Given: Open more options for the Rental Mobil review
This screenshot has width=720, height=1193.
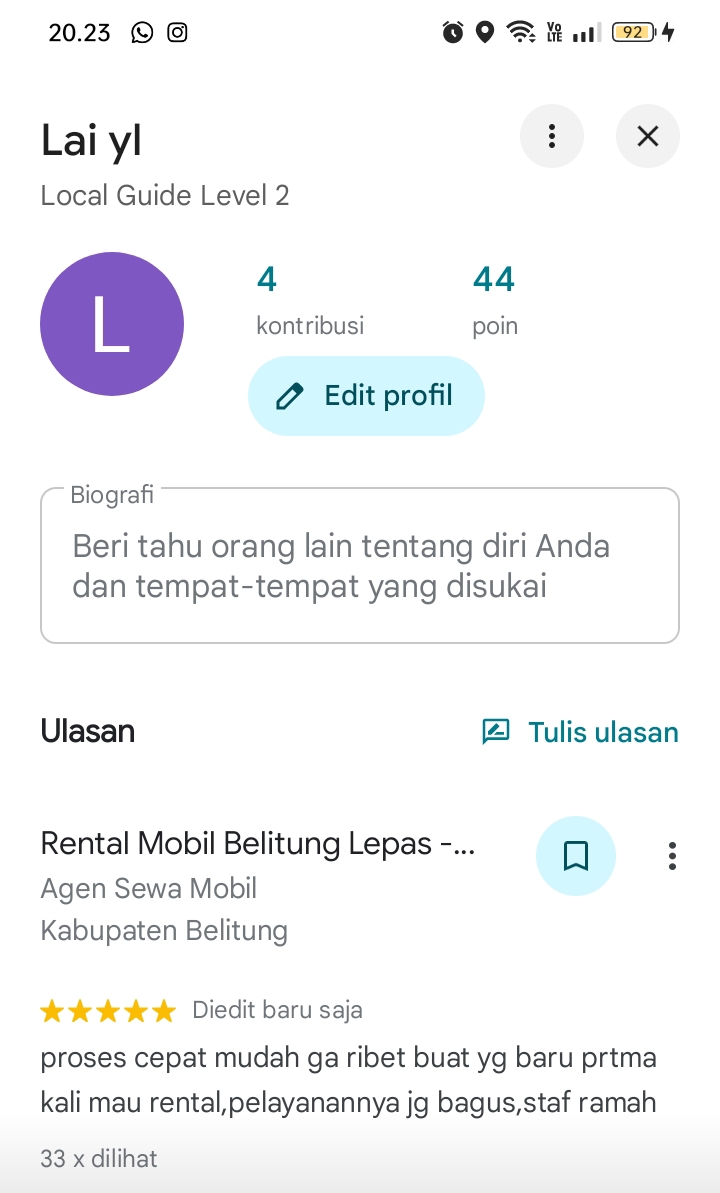Looking at the screenshot, I should pos(672,855).
